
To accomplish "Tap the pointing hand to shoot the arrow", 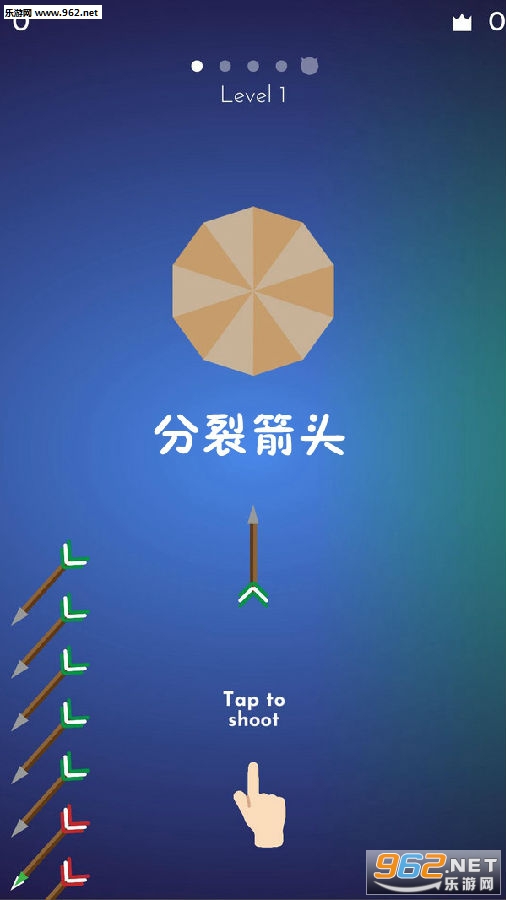I will point(259,804).
